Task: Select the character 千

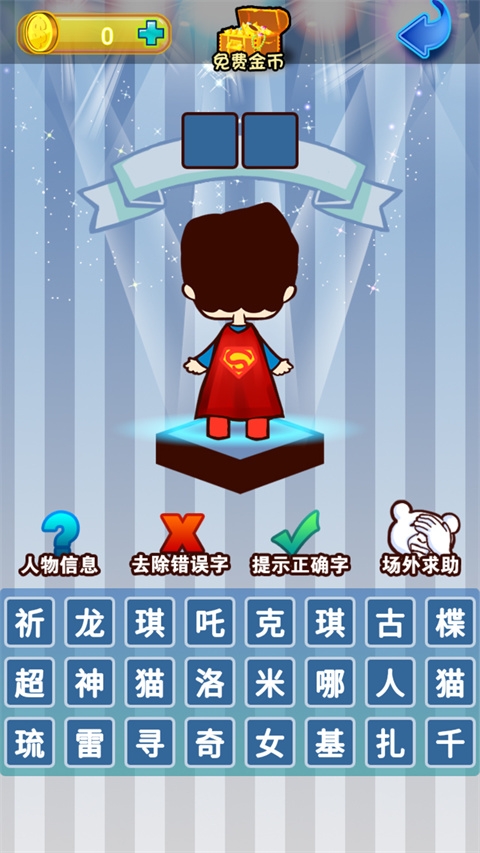Action: point(450,743)
